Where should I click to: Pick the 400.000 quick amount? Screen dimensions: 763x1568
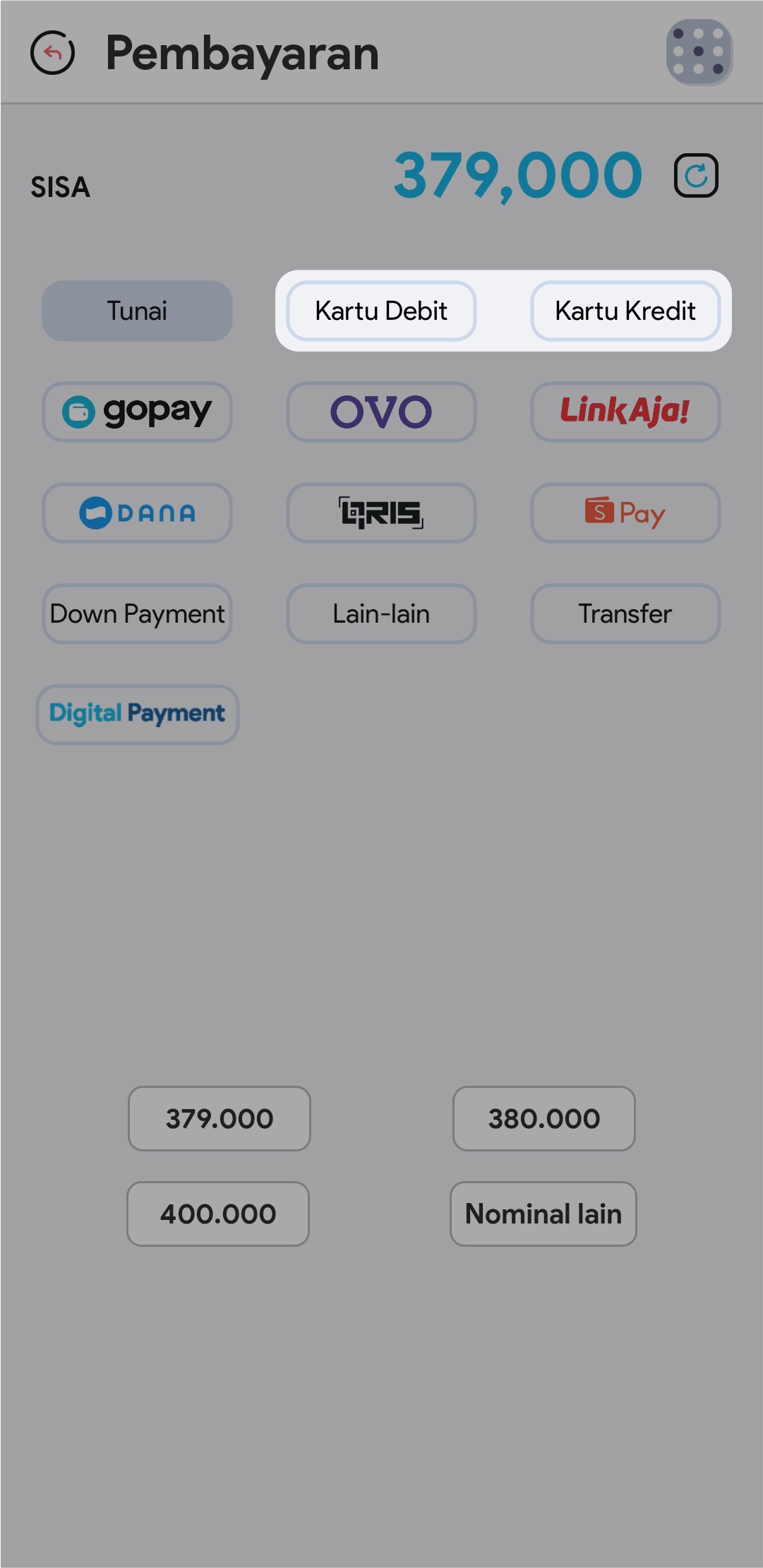click(x=218, y=1214)
